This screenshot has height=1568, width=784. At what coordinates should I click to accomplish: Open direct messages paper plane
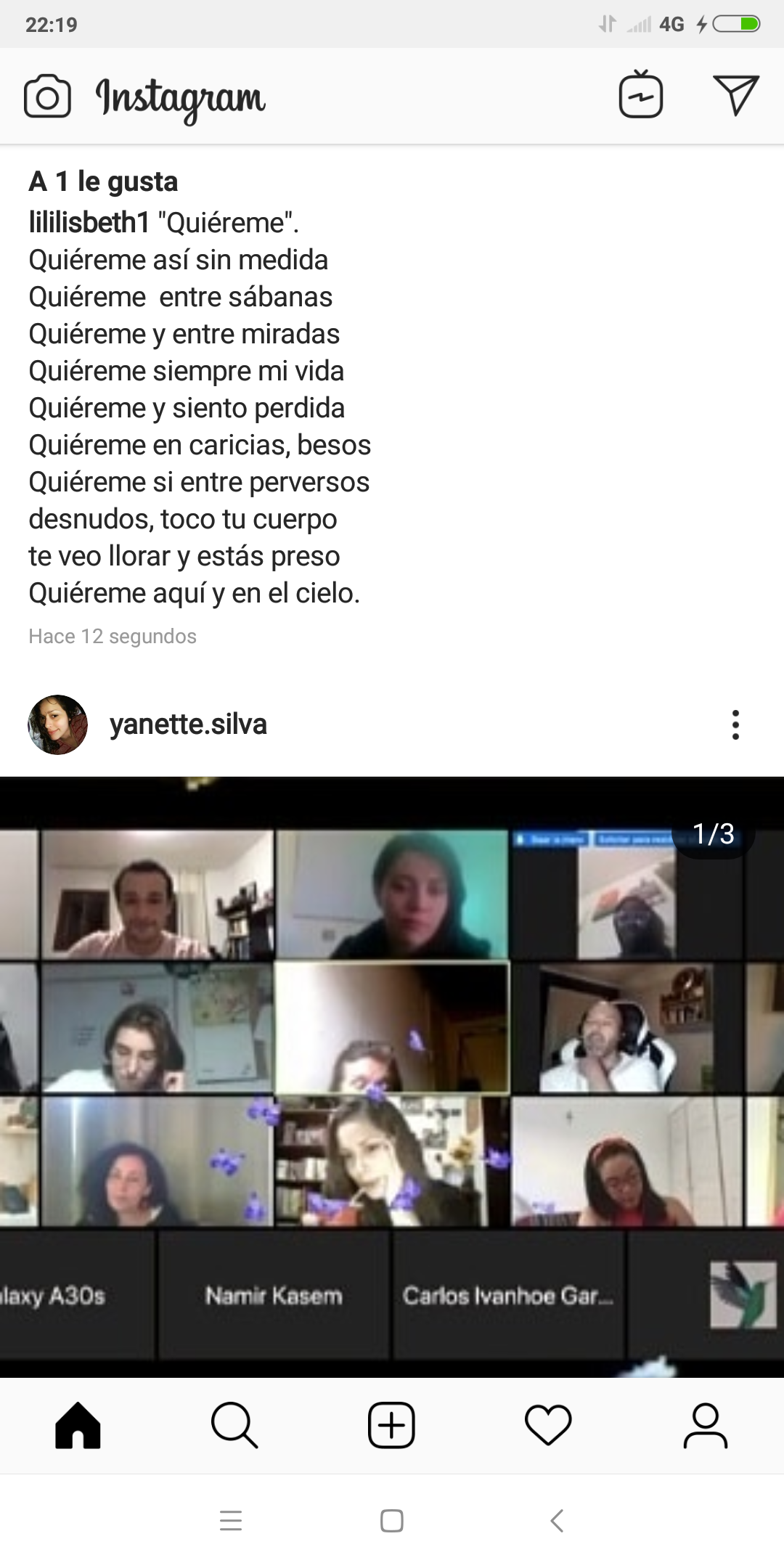(735, 95)
